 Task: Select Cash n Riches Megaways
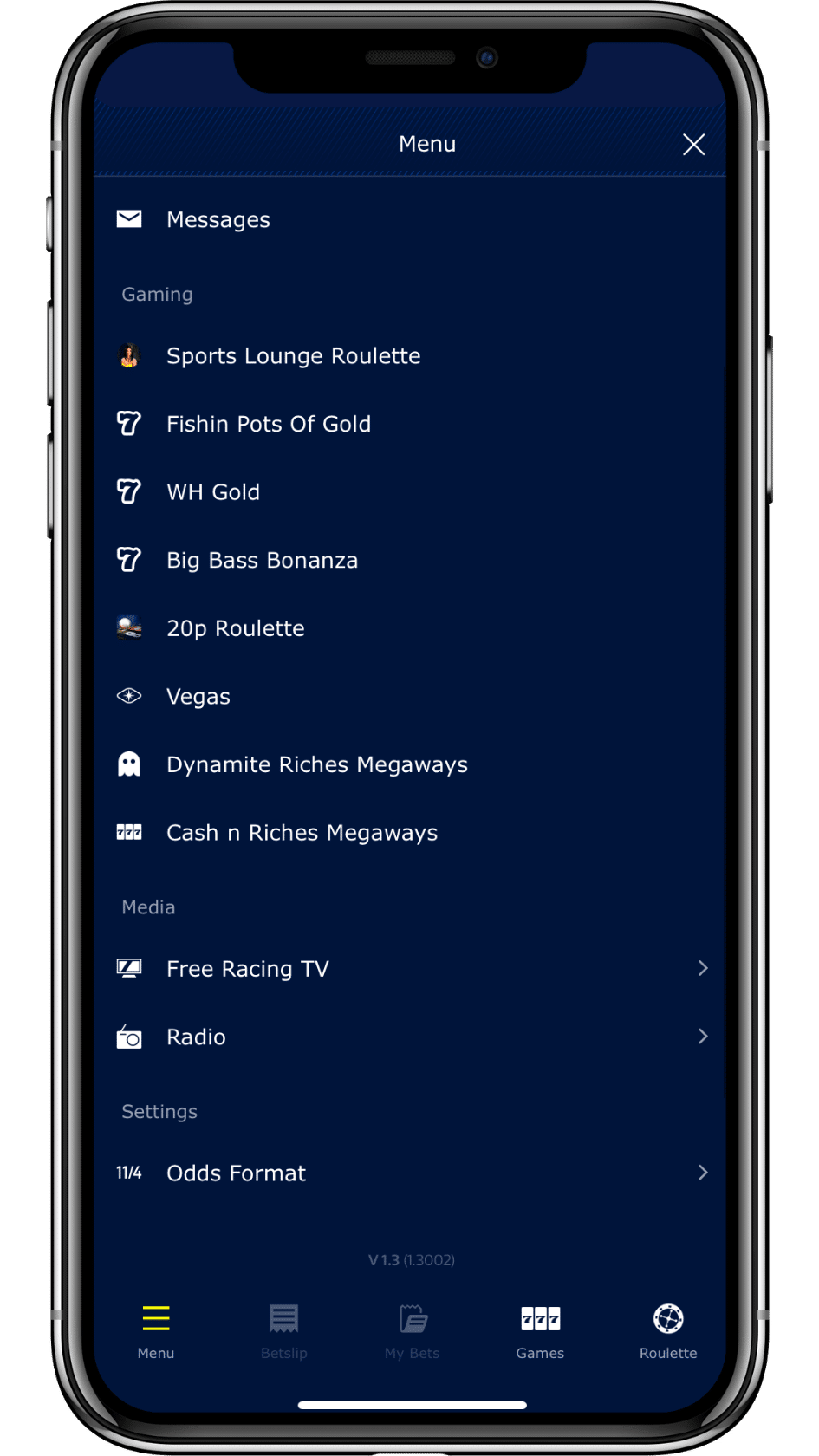coord(302,833)
